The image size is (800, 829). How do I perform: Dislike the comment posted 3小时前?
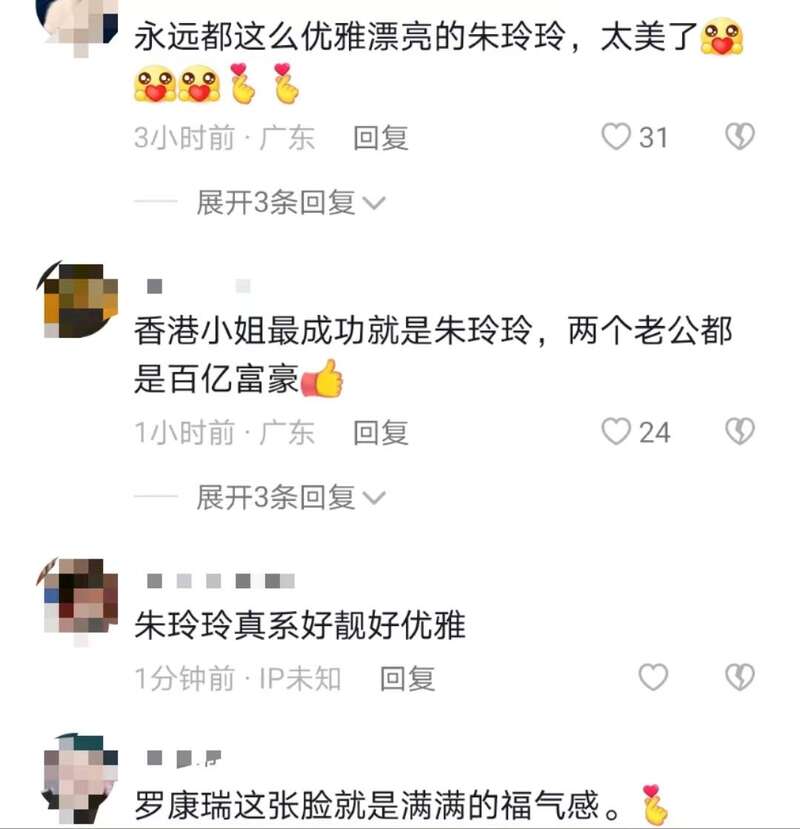[x=739, y=137]
